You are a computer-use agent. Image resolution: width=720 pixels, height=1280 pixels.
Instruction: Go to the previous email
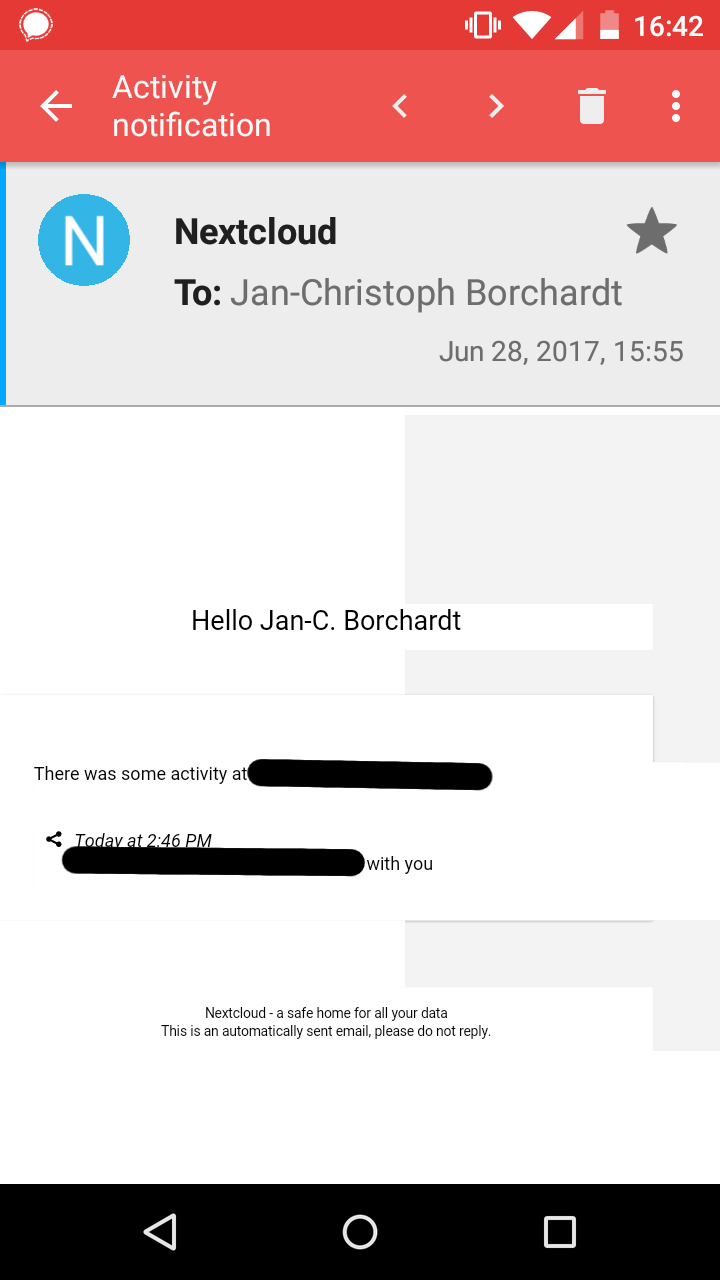point(400,106)
